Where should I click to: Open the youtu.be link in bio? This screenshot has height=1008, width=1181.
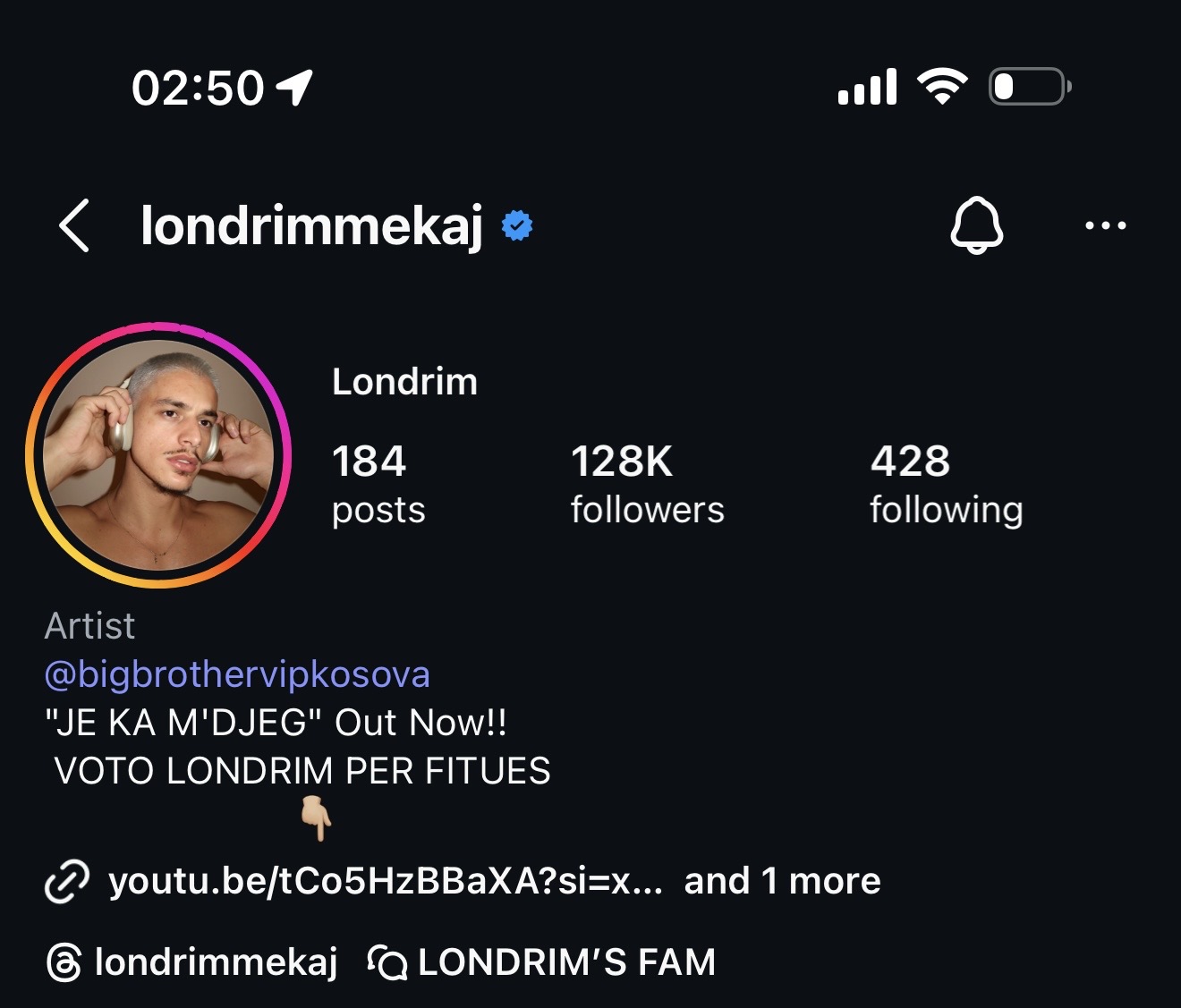(x=385, y=881)
